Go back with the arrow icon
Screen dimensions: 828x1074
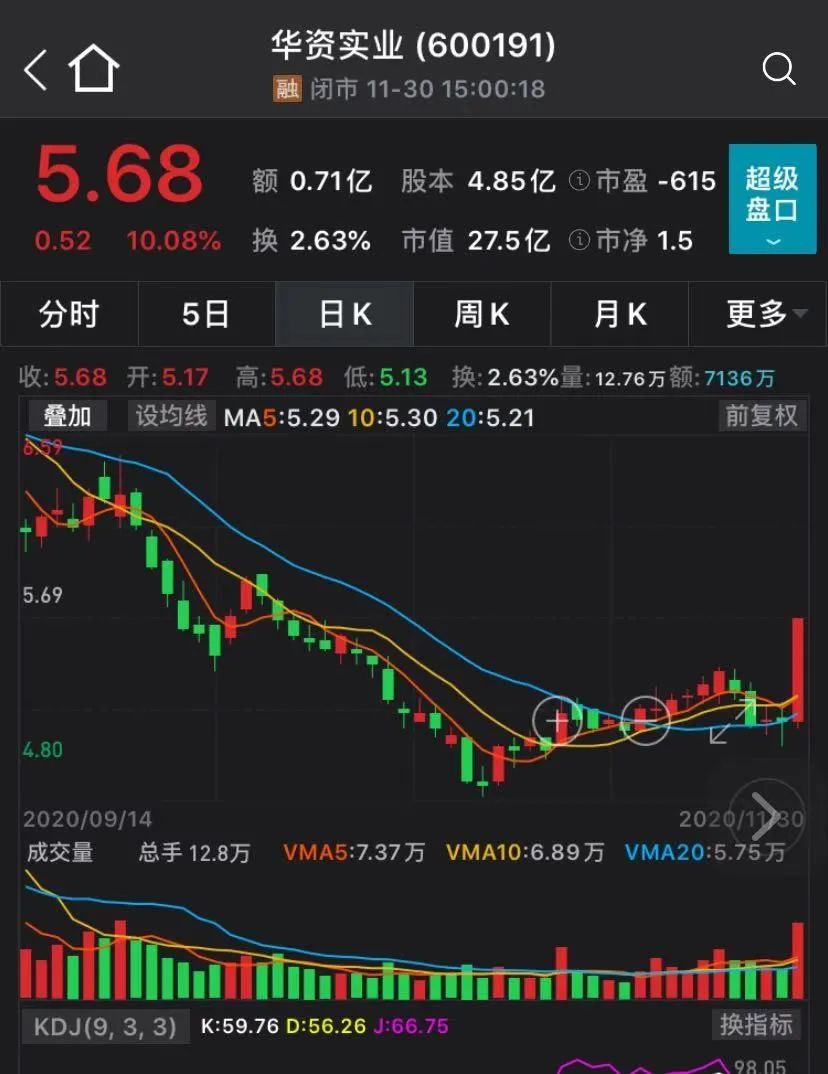point(36,70)
